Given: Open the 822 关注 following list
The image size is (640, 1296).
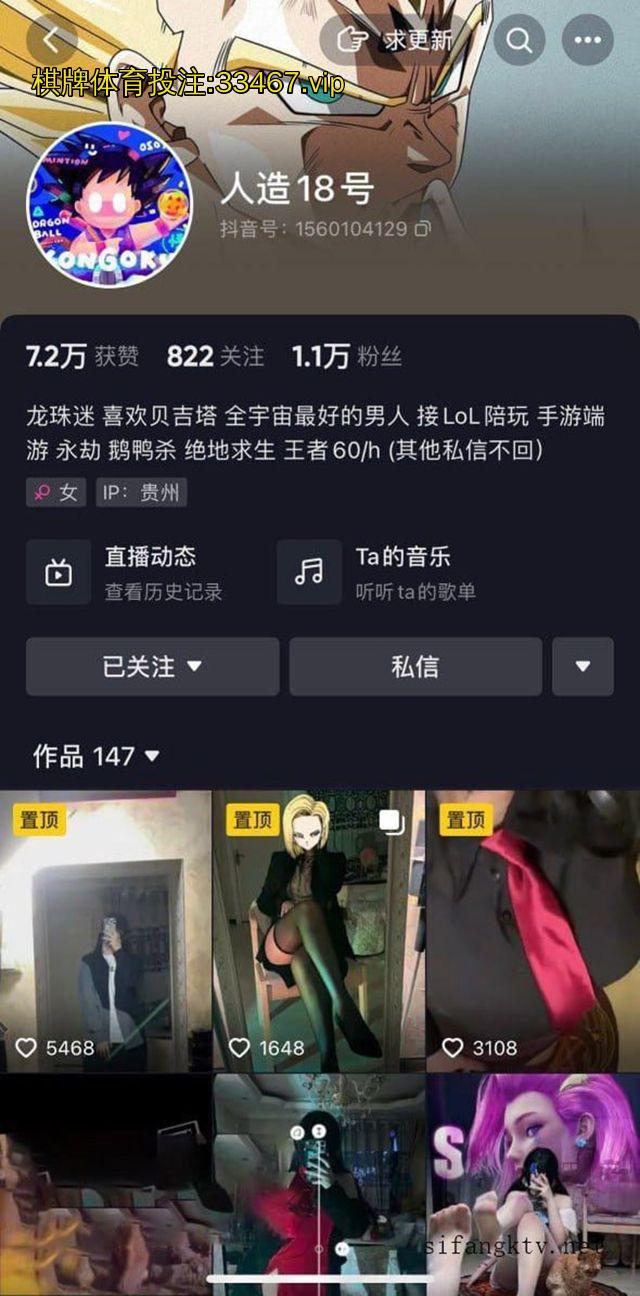Looking at the screenshot, I should 215,356.
